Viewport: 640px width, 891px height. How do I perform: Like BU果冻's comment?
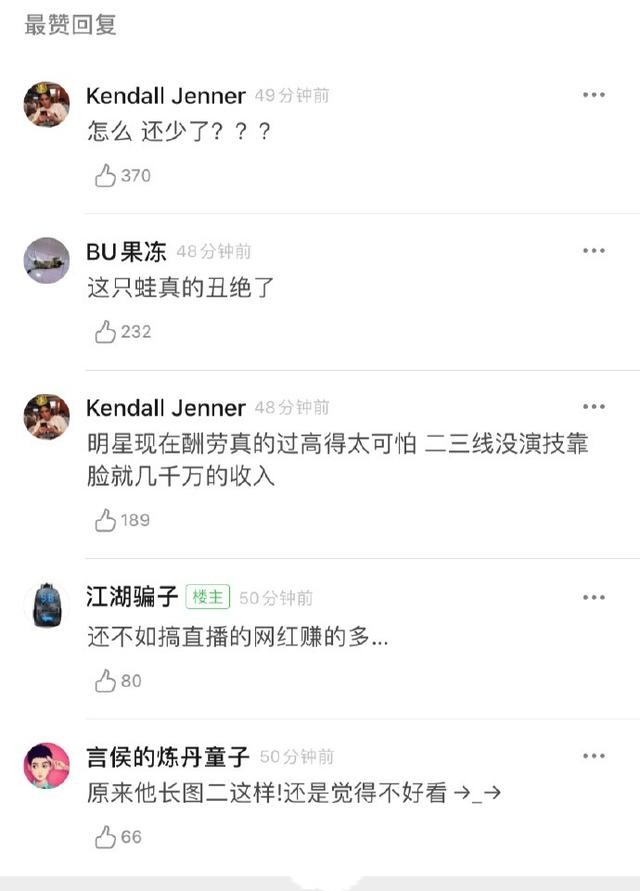pos(106,332)
